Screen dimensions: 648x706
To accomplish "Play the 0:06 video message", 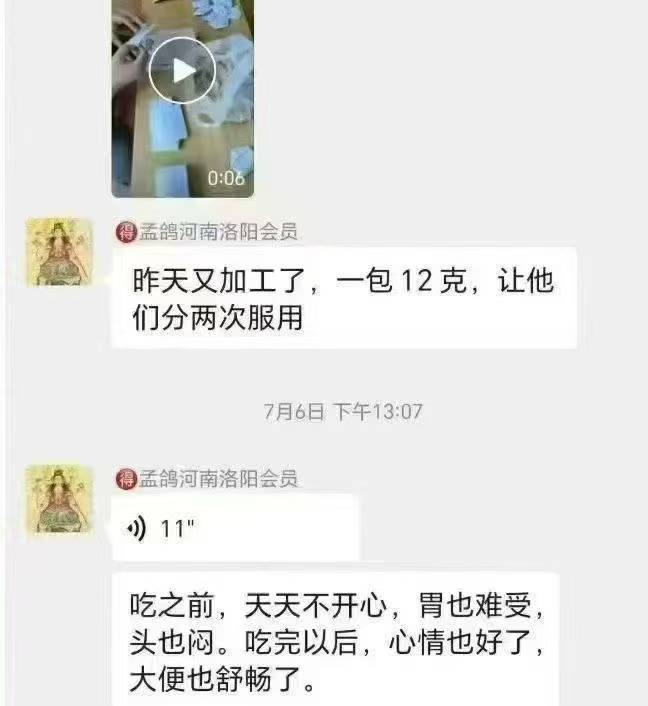I will (x=182, y=70).
